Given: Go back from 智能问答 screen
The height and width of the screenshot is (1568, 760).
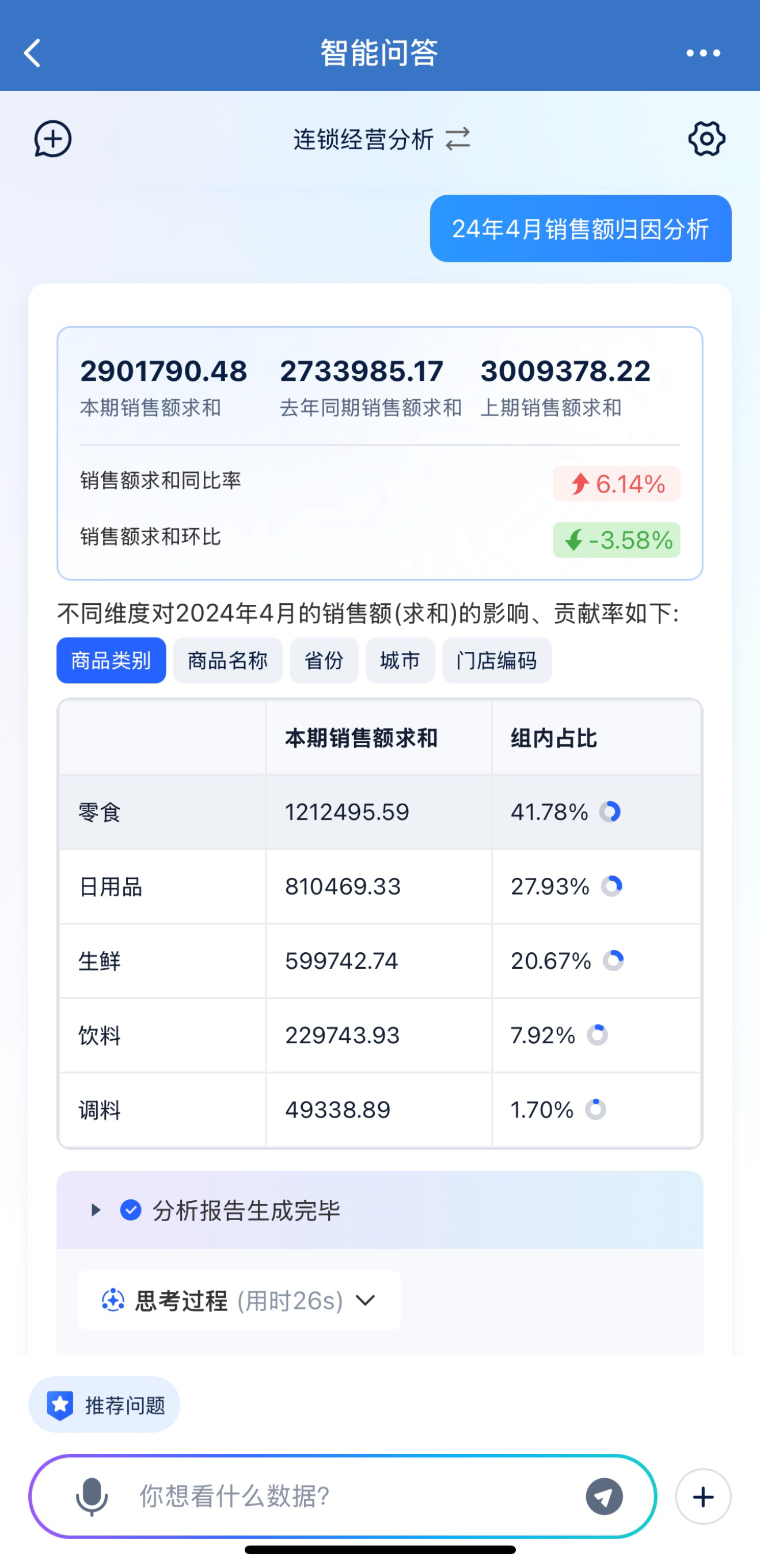Looking at the screenshot, I should click(x=33, y=53).
